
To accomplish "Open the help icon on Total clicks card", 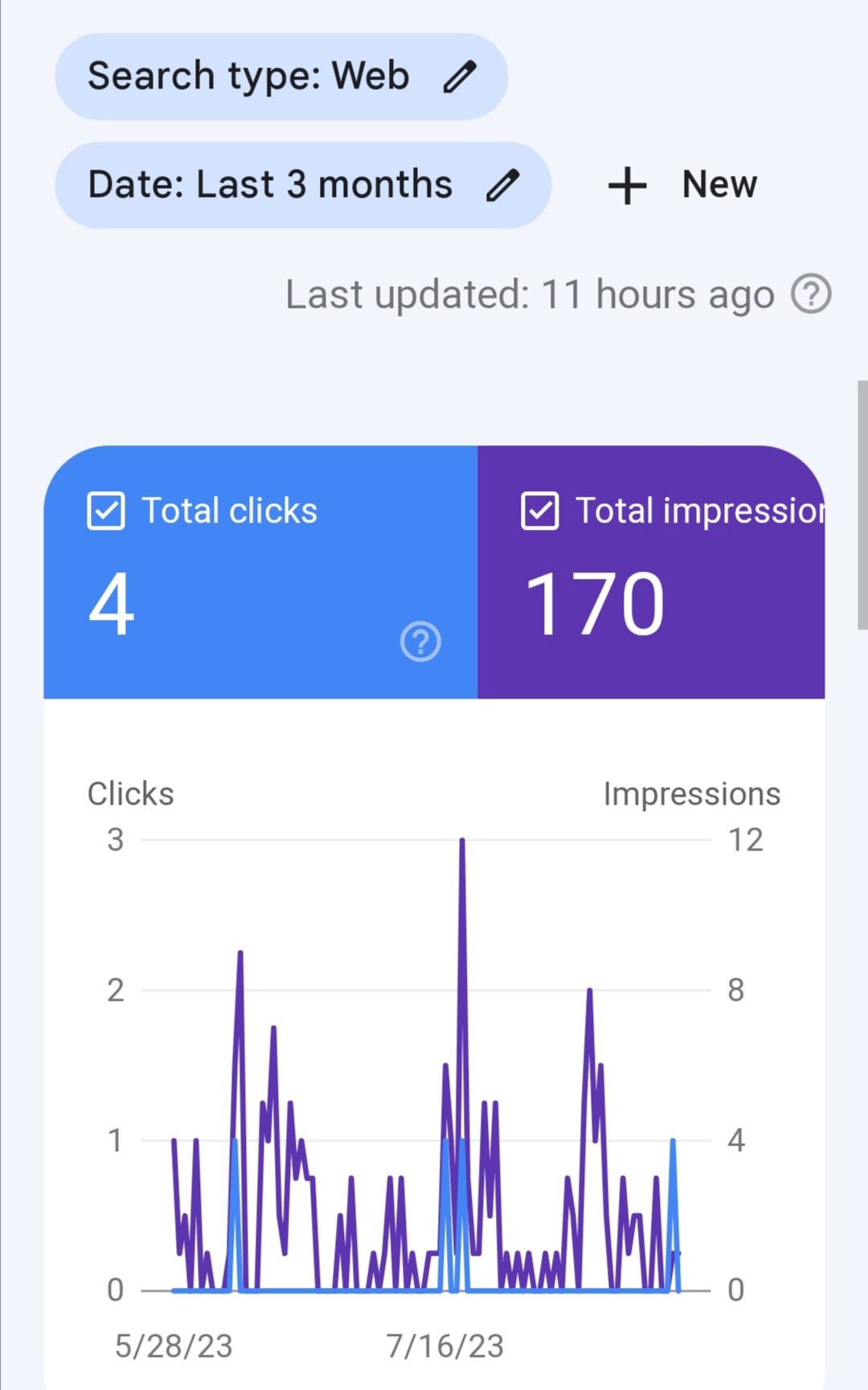I will coord(420,642).
